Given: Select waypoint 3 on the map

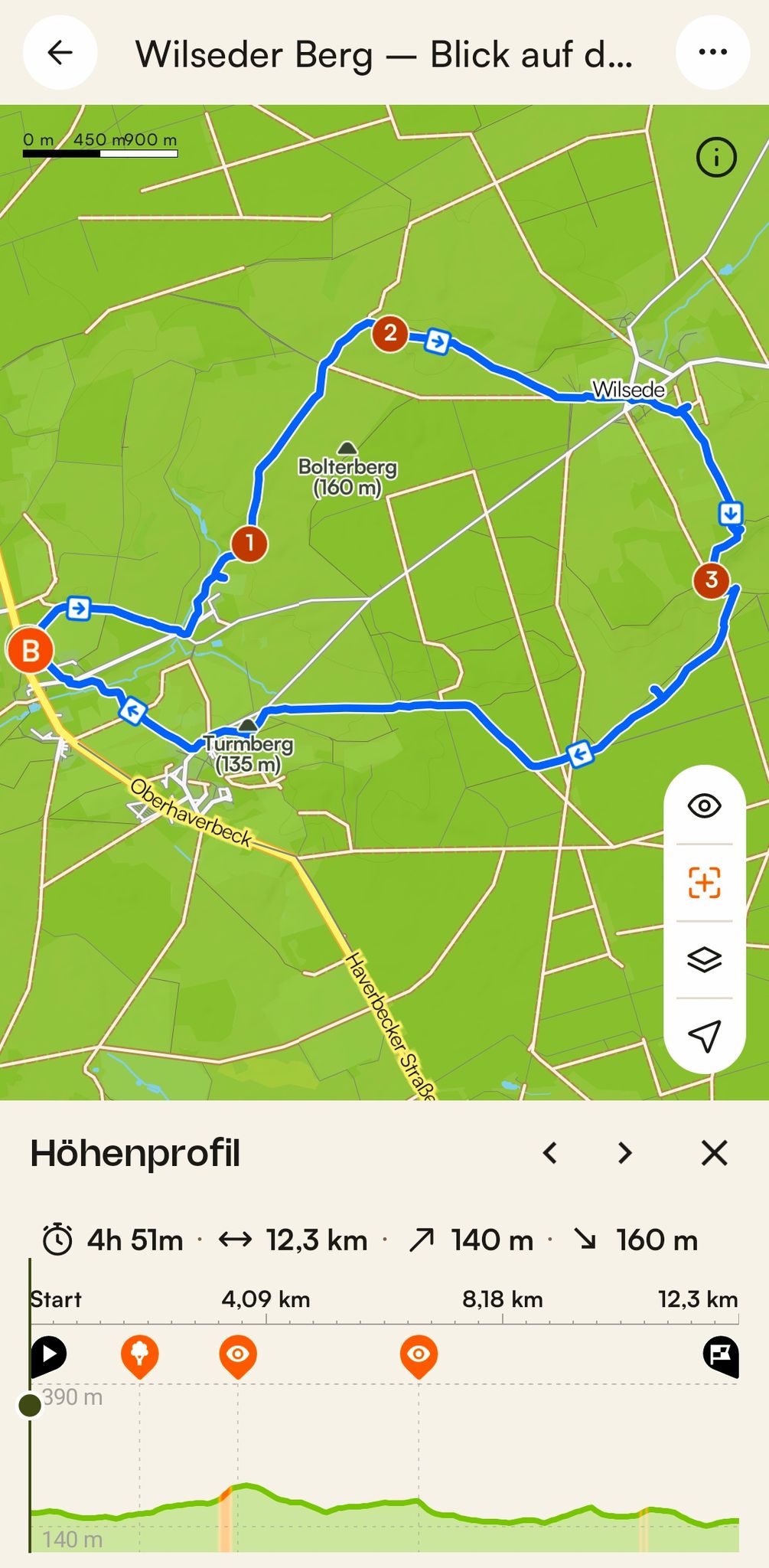Looking at the screenshot, I should pos(712,580).
